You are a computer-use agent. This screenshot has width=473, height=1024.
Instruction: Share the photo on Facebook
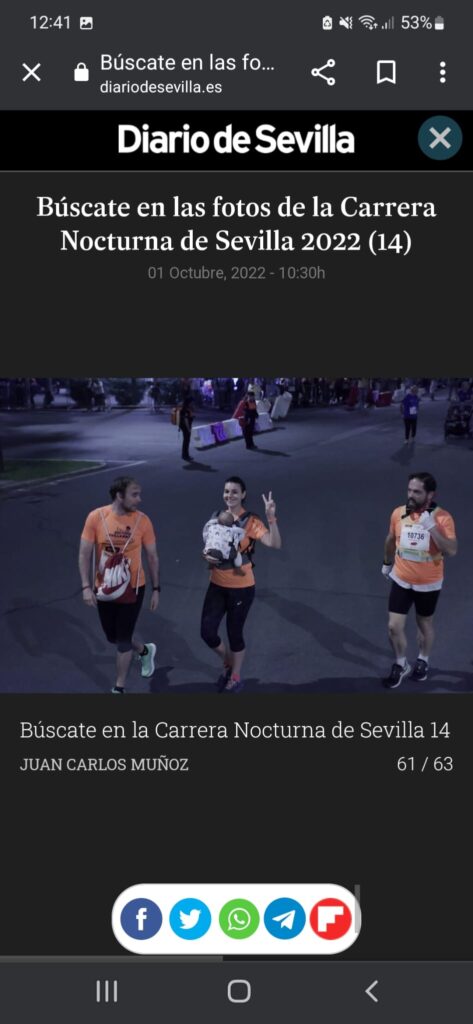[x=141, y=918]
